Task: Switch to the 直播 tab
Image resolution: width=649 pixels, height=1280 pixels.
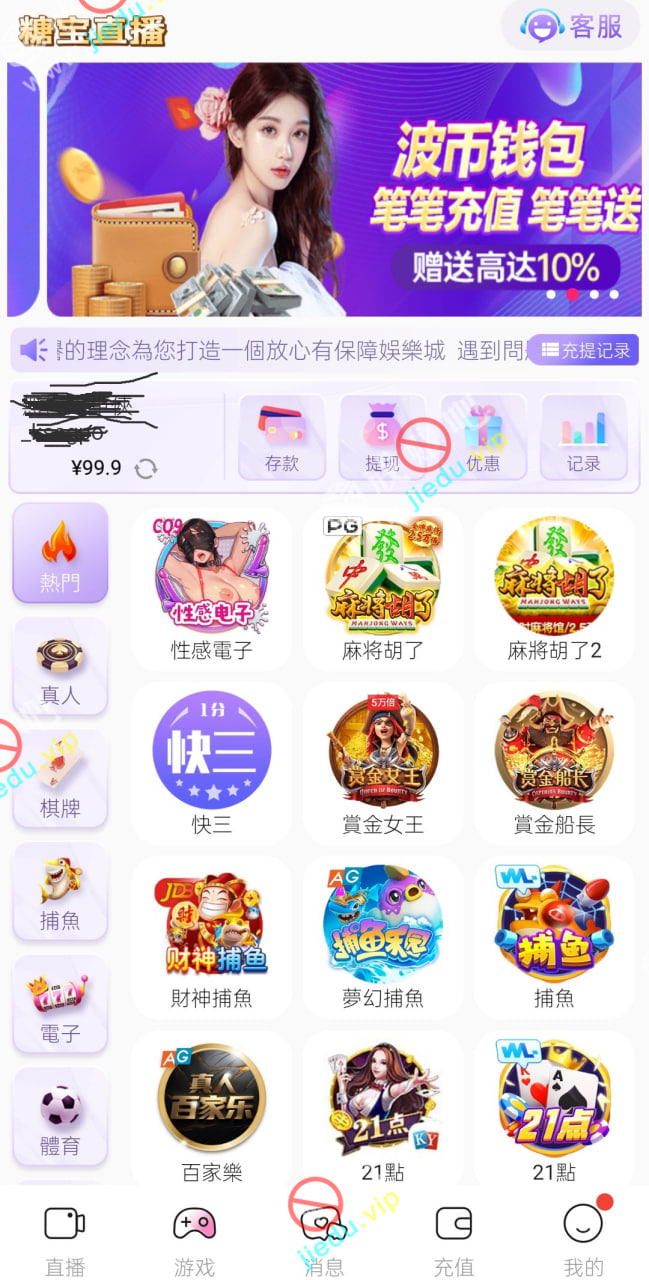Action: point(65,1240)
